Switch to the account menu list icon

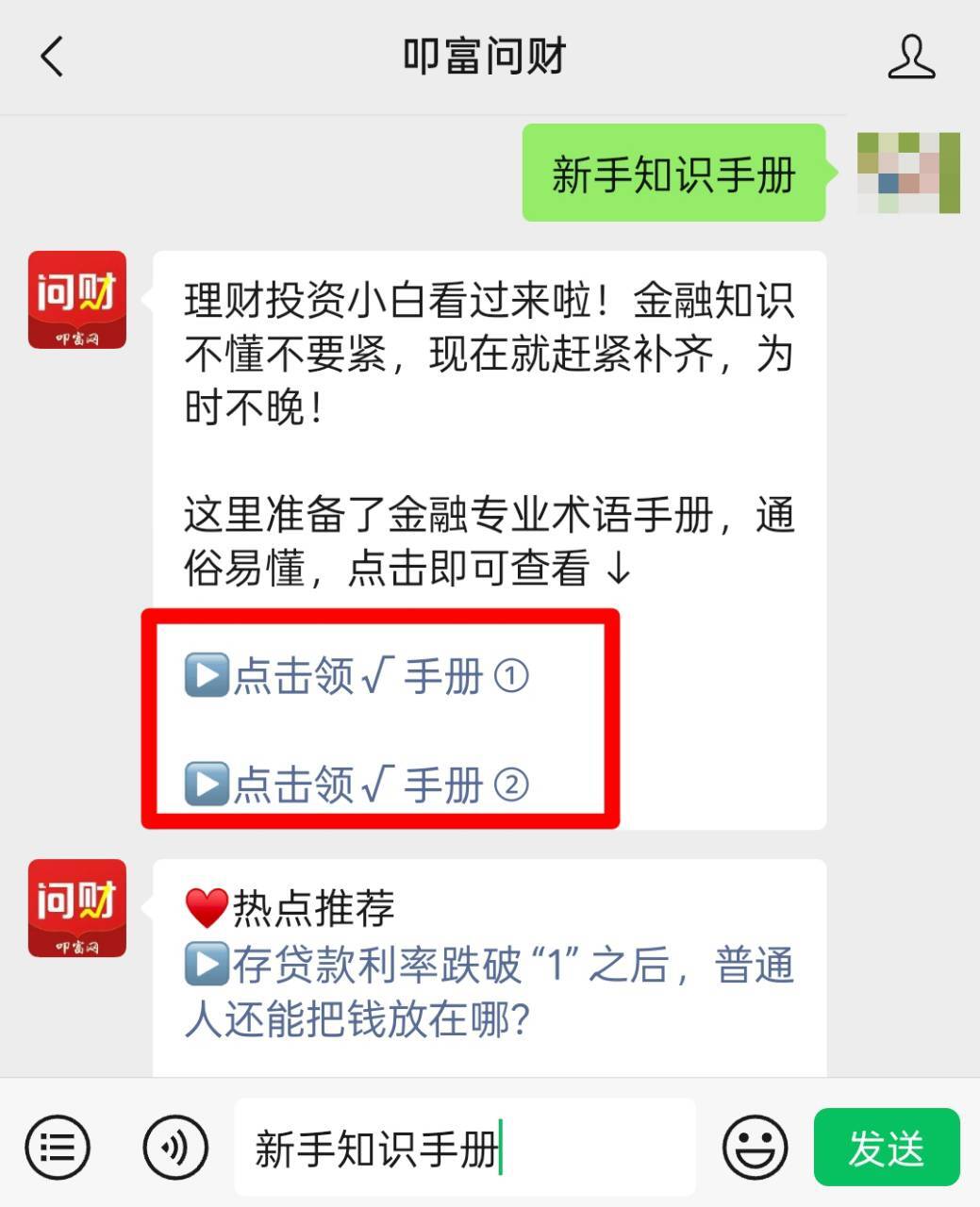coord(58,1148)
